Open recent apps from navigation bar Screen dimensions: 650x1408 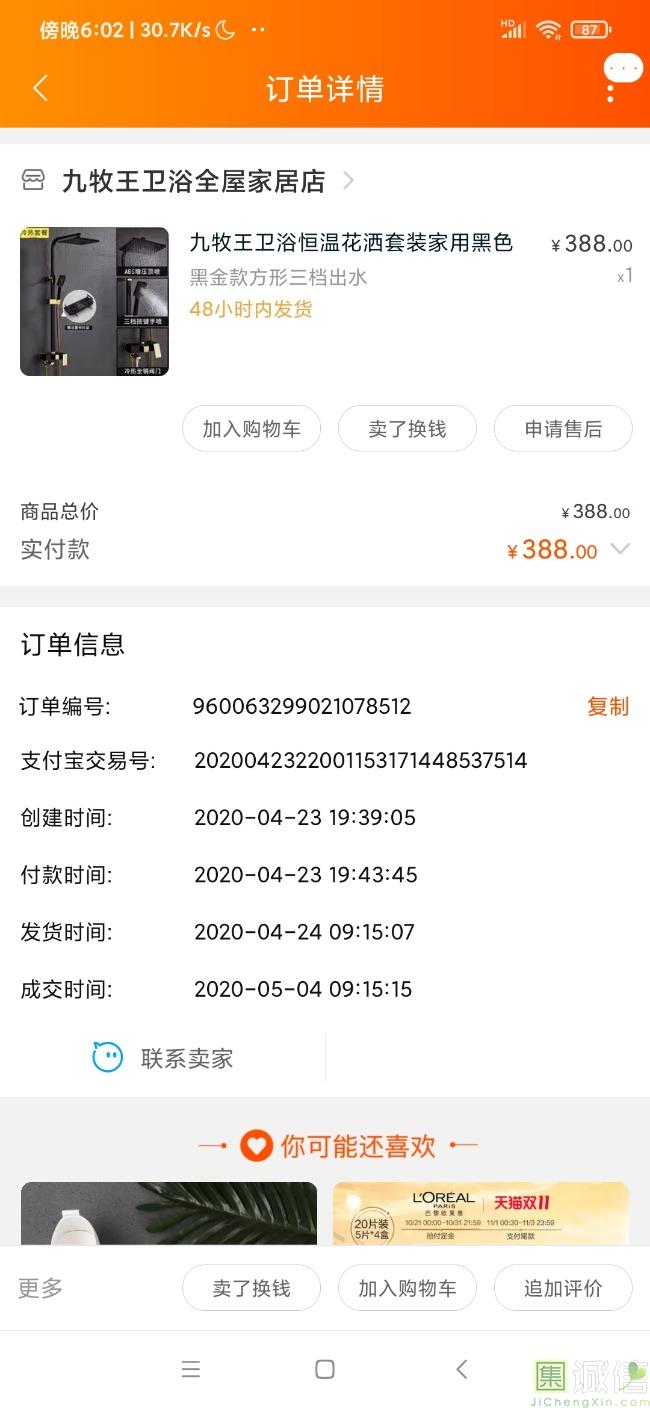coord(191,1369)
